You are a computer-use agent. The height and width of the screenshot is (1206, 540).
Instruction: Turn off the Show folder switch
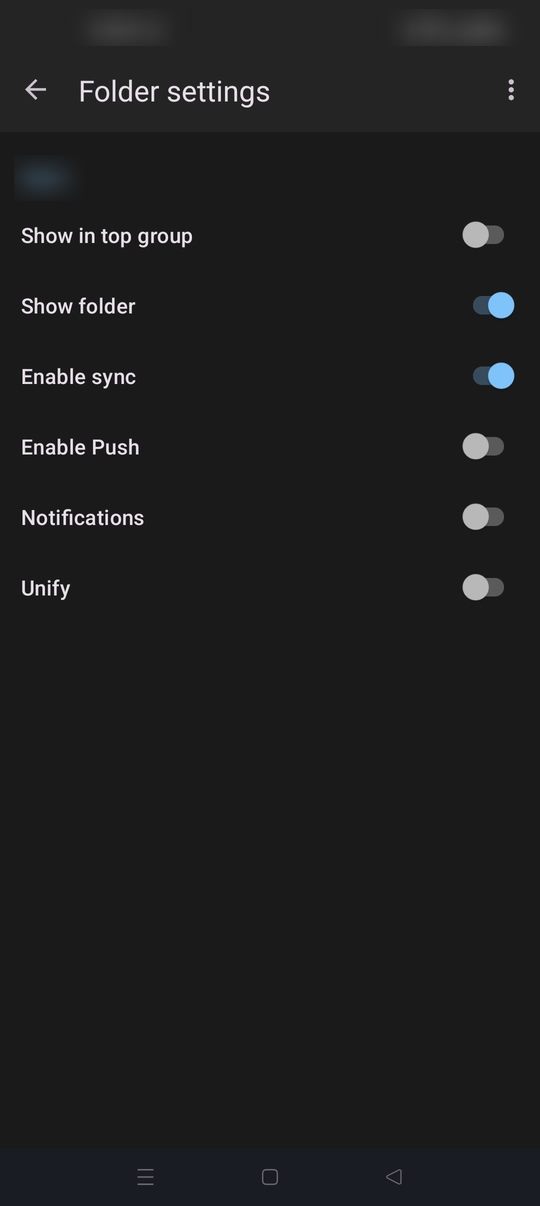point(493,305)
